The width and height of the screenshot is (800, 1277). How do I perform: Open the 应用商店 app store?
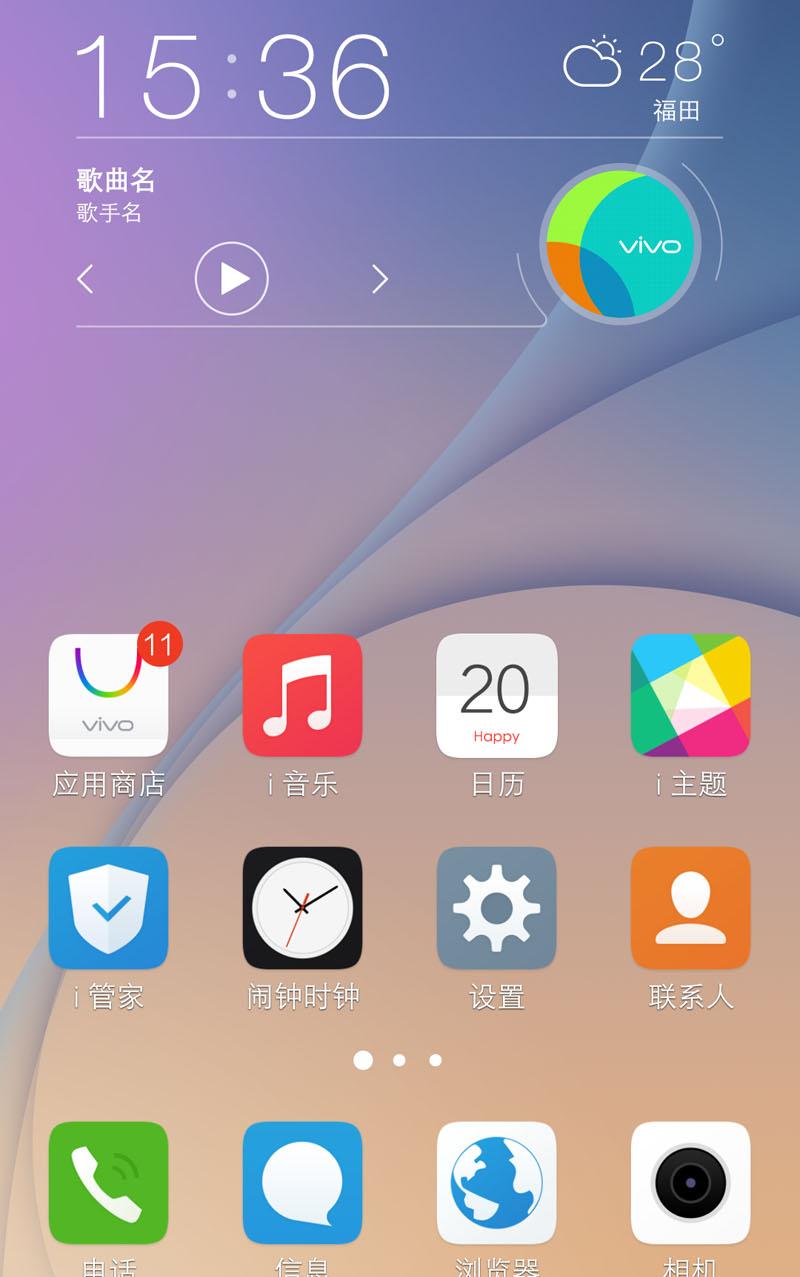pos(109,695)
